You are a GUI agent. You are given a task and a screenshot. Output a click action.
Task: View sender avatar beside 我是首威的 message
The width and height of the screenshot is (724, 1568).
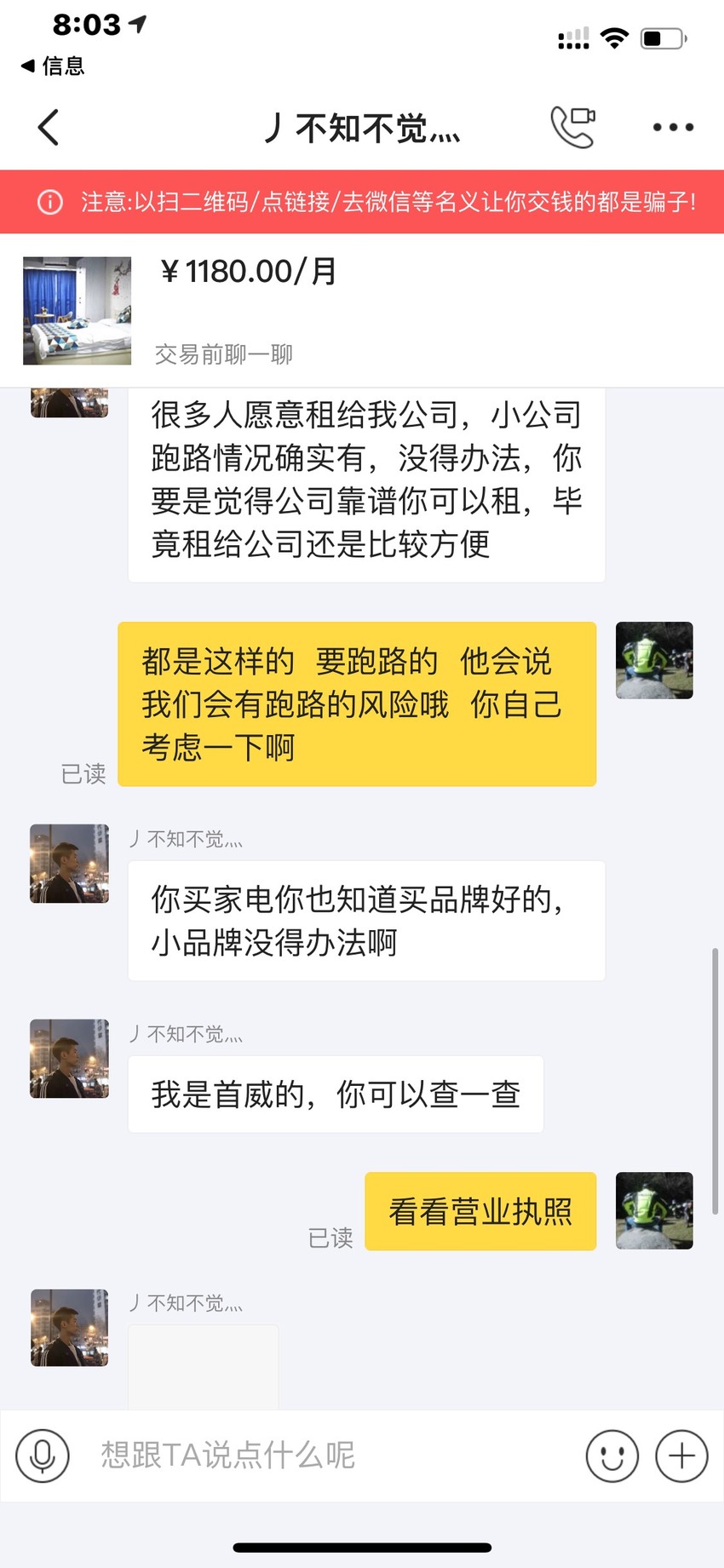pyautogui.click(x=69, y=1059)
